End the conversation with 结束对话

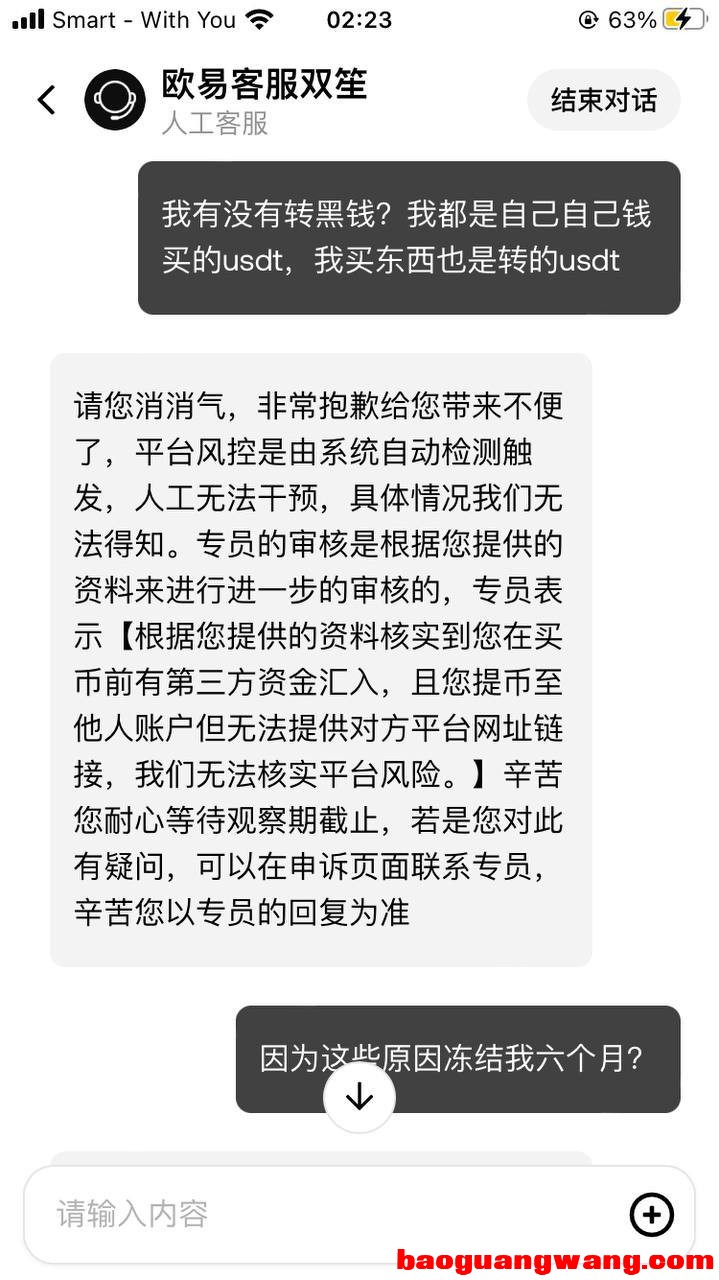[603, 100]
